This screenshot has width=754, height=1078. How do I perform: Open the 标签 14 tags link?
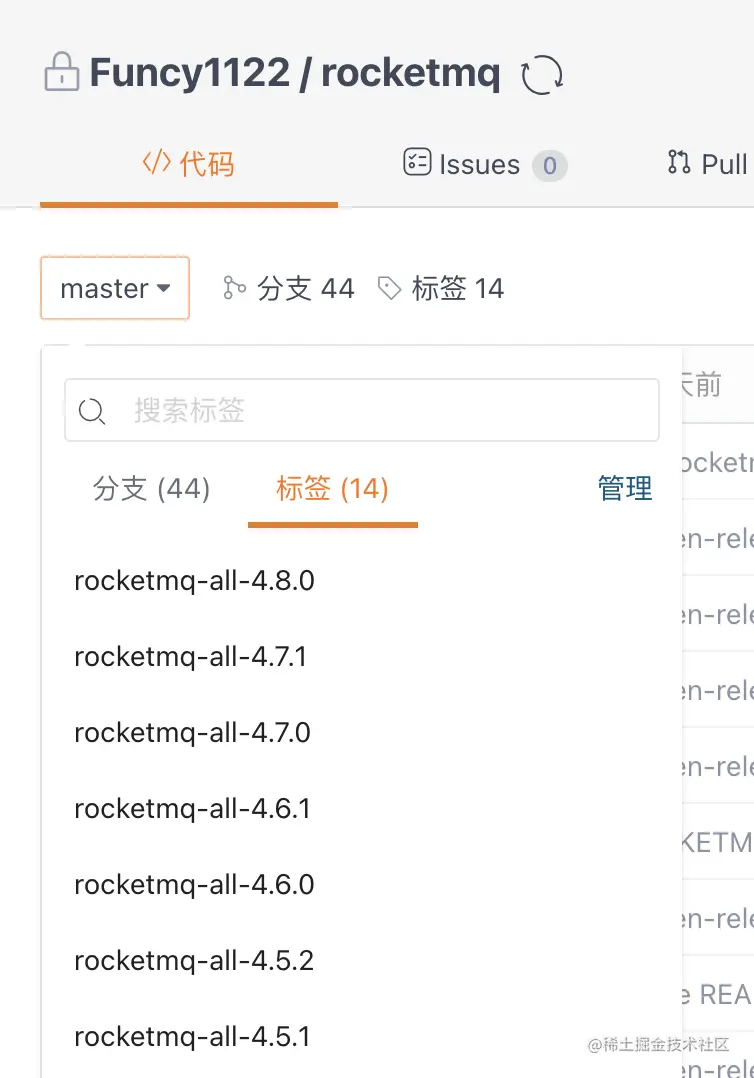pos(441,289)
